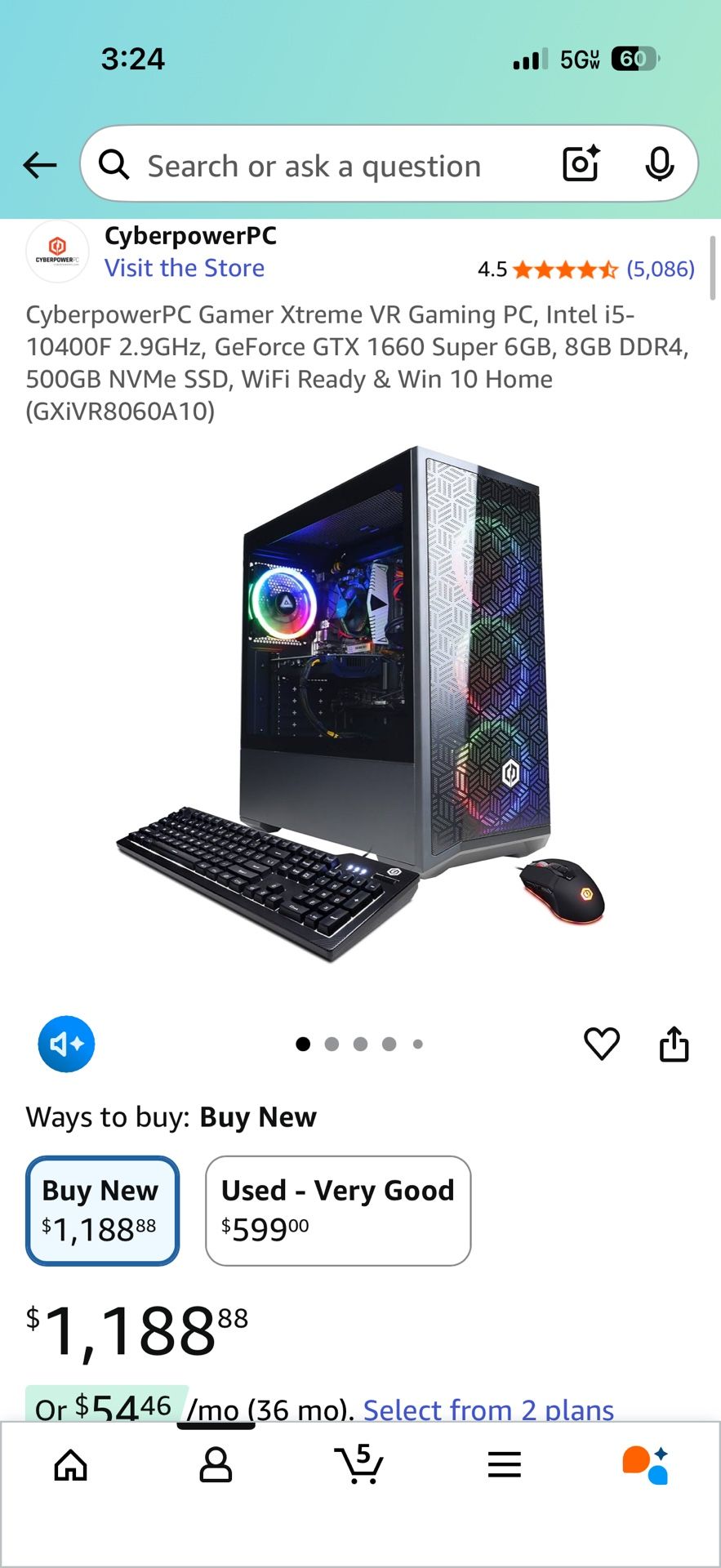721x1568 pixels.
Task: Tap the search or ask a question field
Action: 314,166
